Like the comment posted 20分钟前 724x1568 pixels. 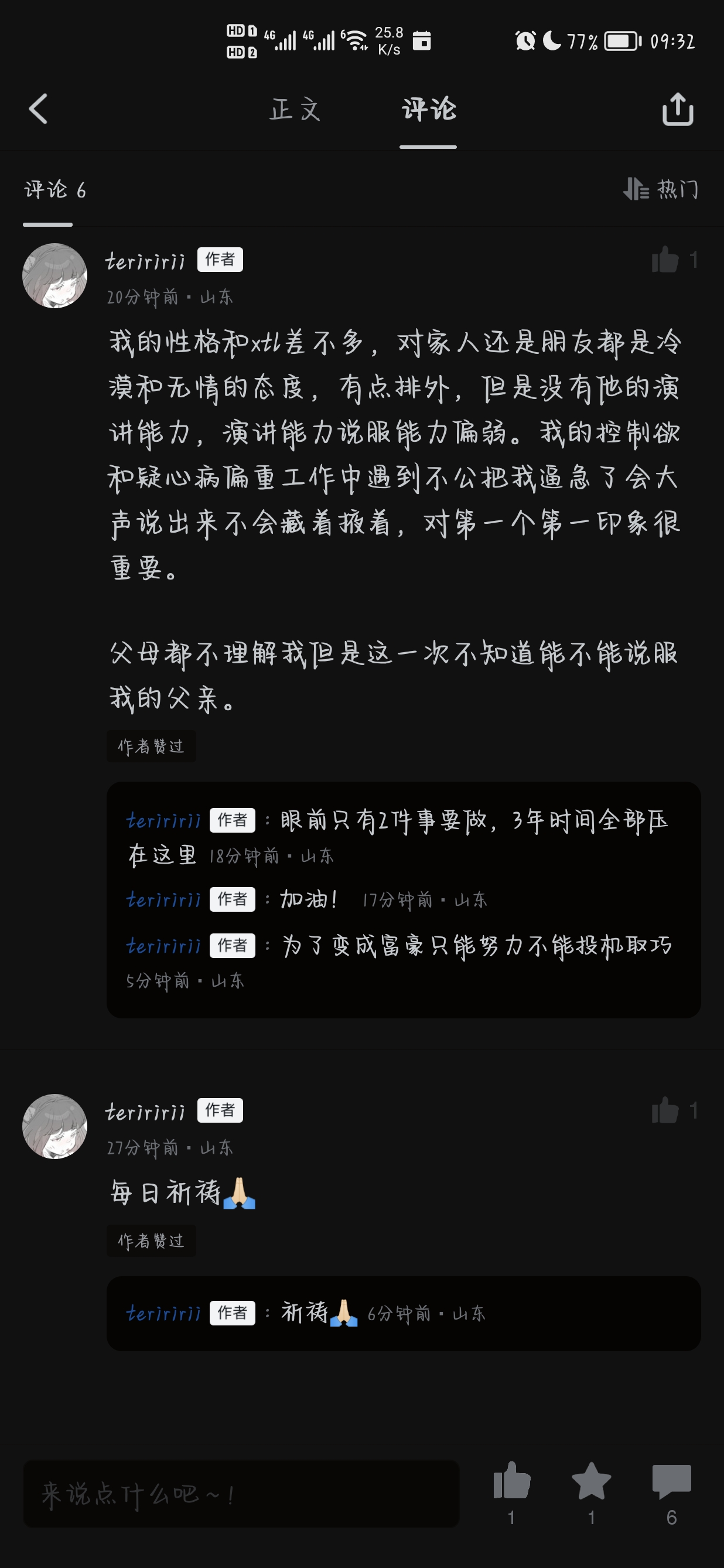pyautogui.click(x=665, y=261)
